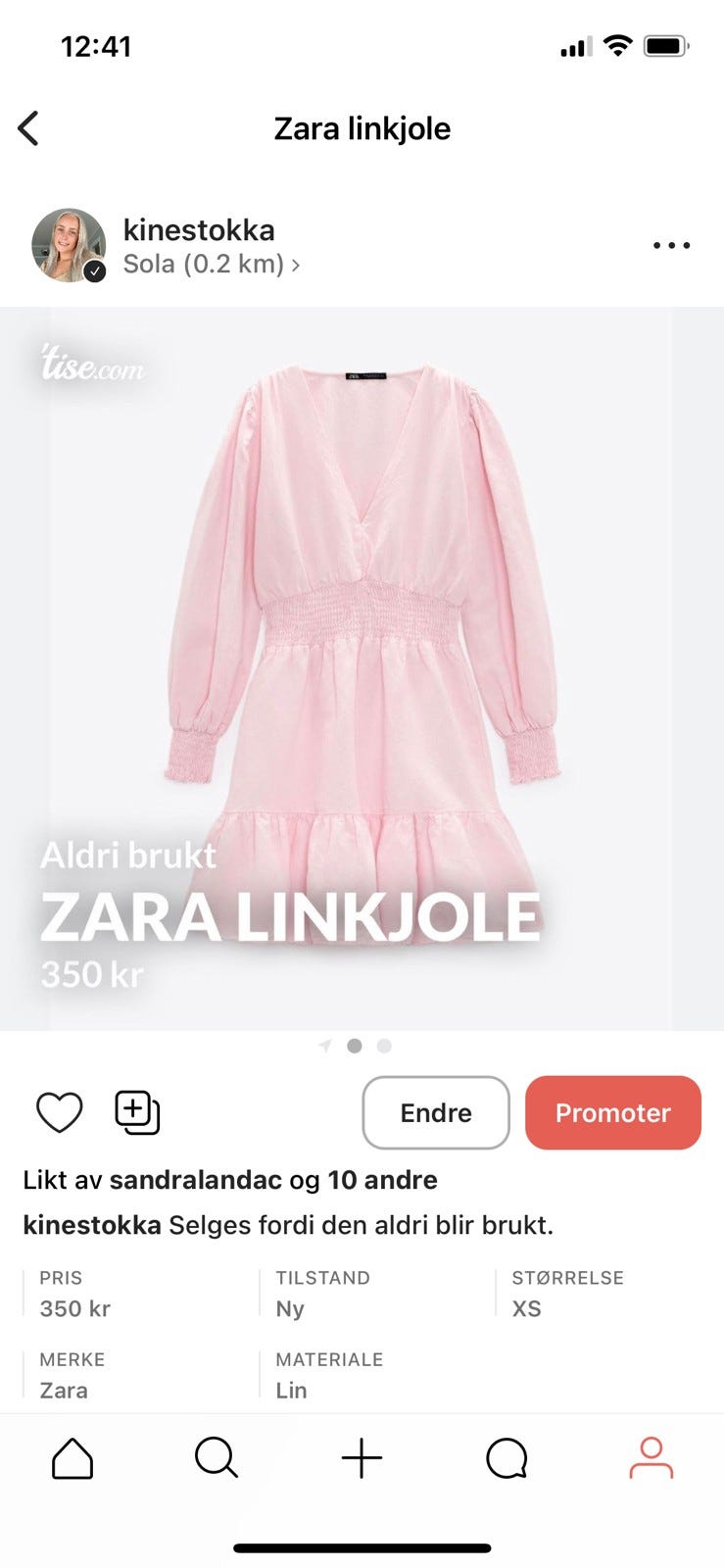Screen dimensions: 724x1568
Task: Select the Zara linkjole title bar
Action: coord(362,127)
